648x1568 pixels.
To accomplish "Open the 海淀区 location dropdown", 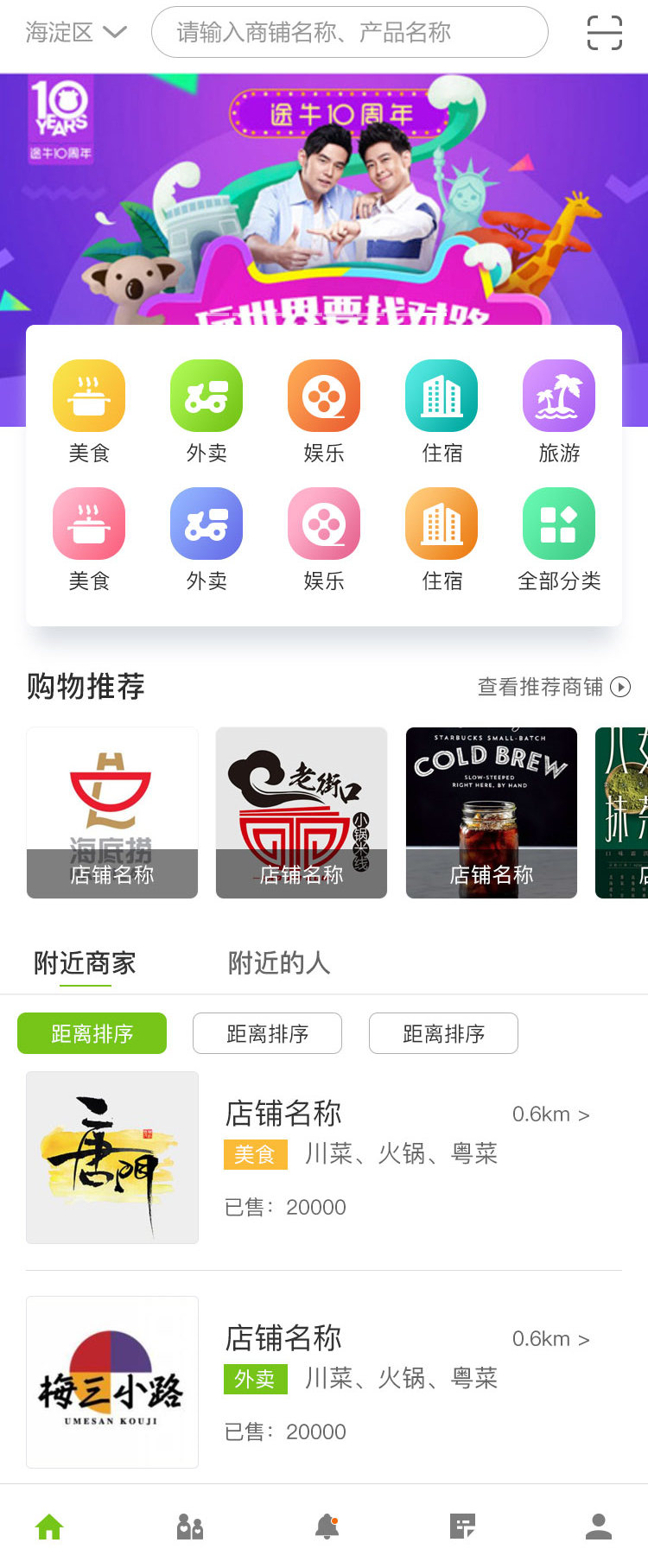I will 76,33.
